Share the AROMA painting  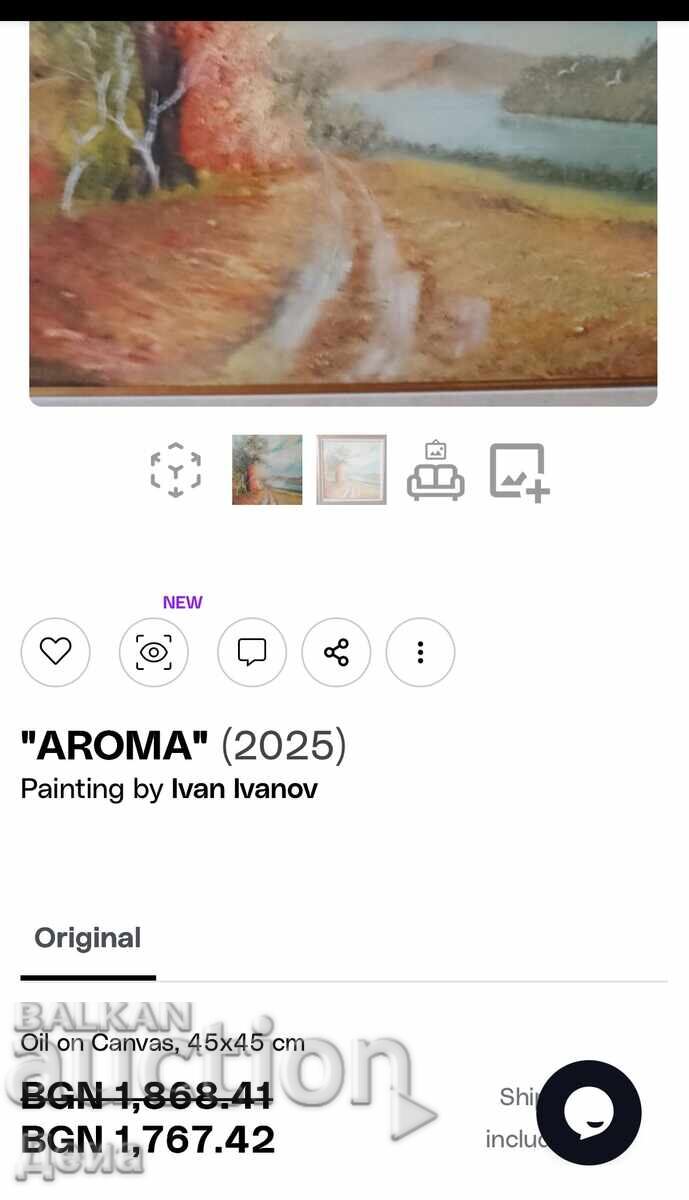[x=336, y=652]
